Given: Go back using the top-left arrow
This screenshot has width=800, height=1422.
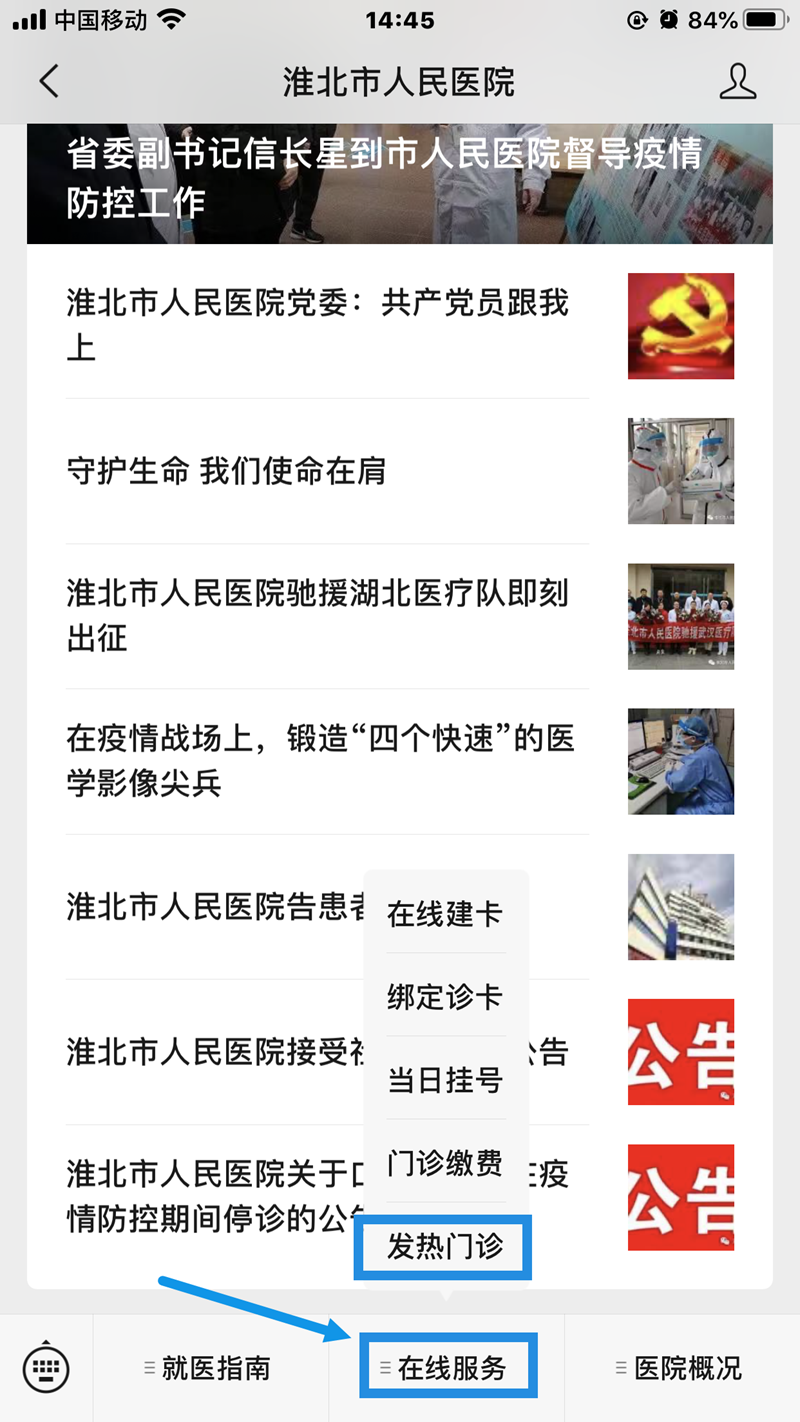Looking at the screenshot, I should [49, 81].
